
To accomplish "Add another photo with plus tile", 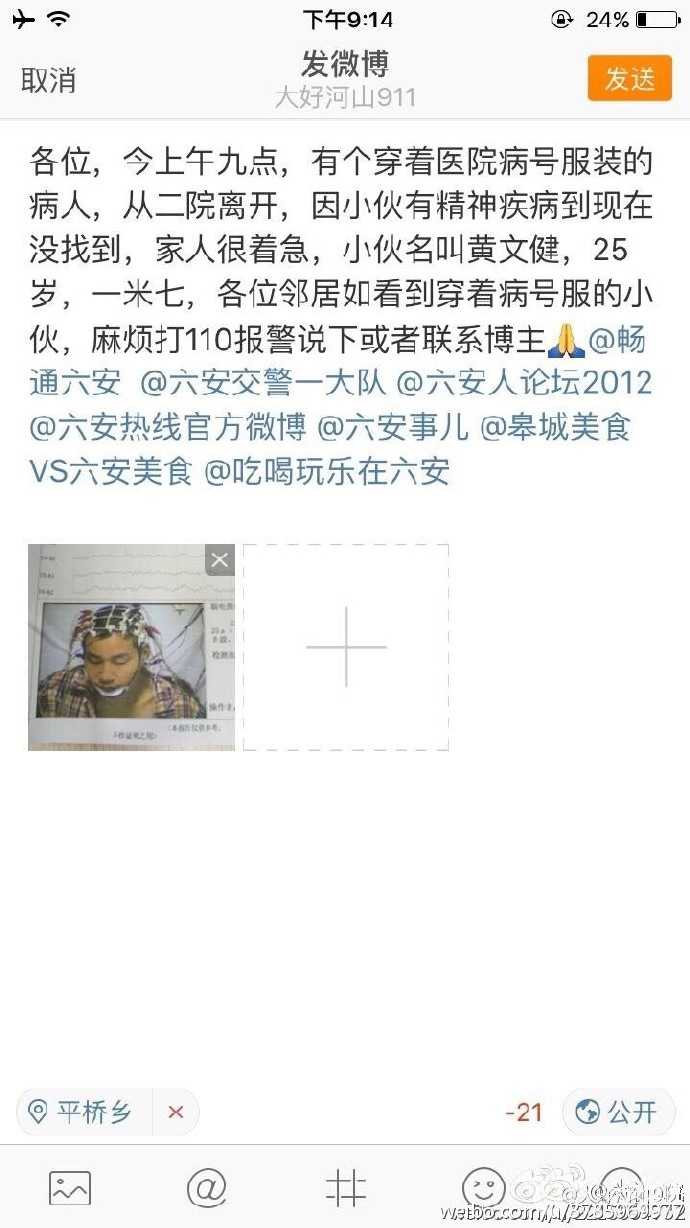I will pyautogui.click(x=346, y=647).
